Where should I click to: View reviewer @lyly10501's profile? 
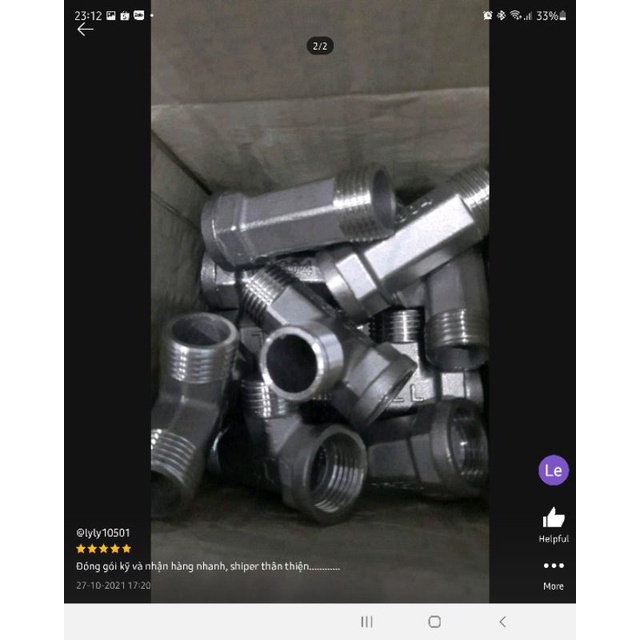click(x=103, y=533)
